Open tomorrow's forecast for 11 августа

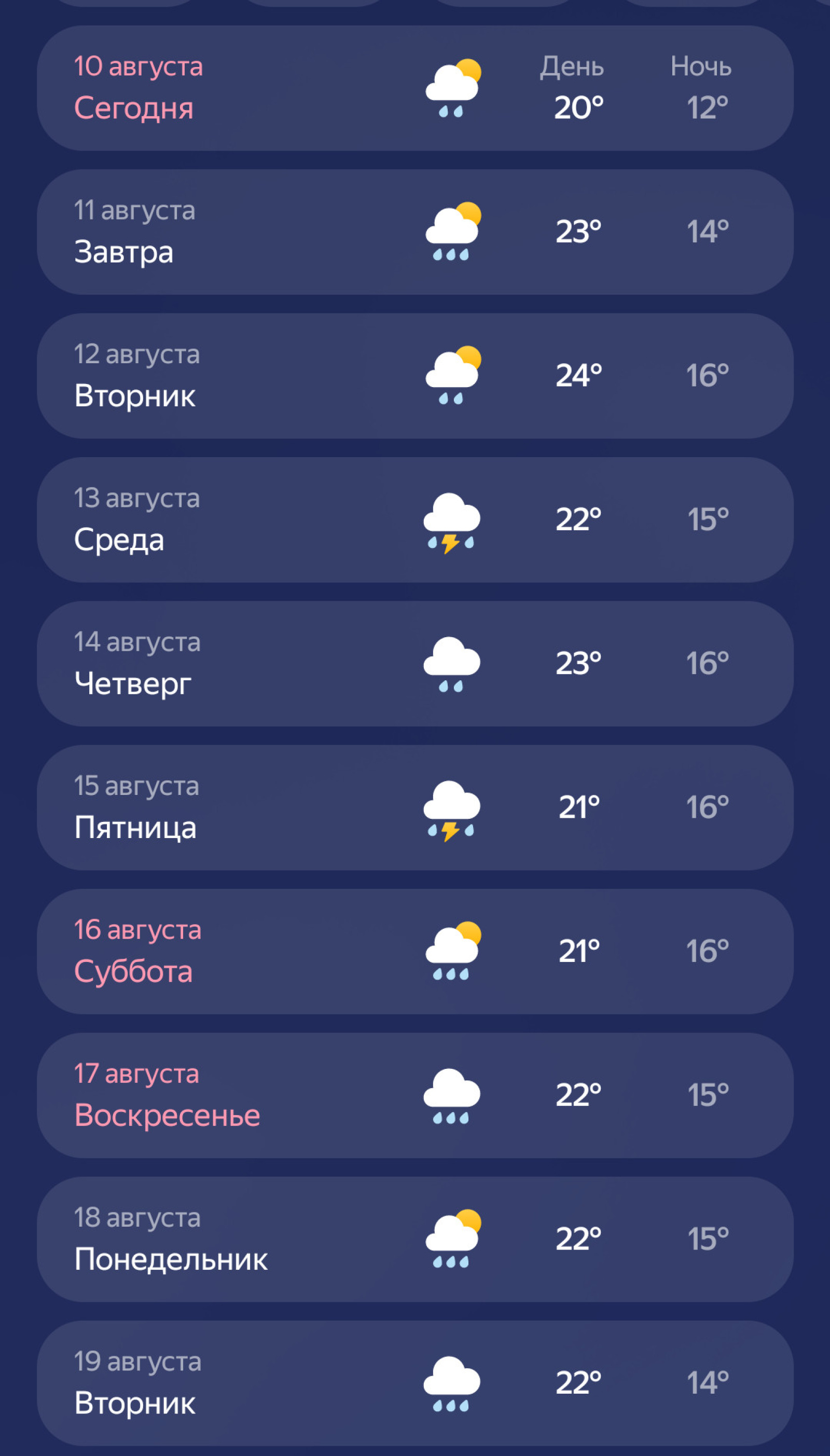pyautogui.click(x=415, y=231)
